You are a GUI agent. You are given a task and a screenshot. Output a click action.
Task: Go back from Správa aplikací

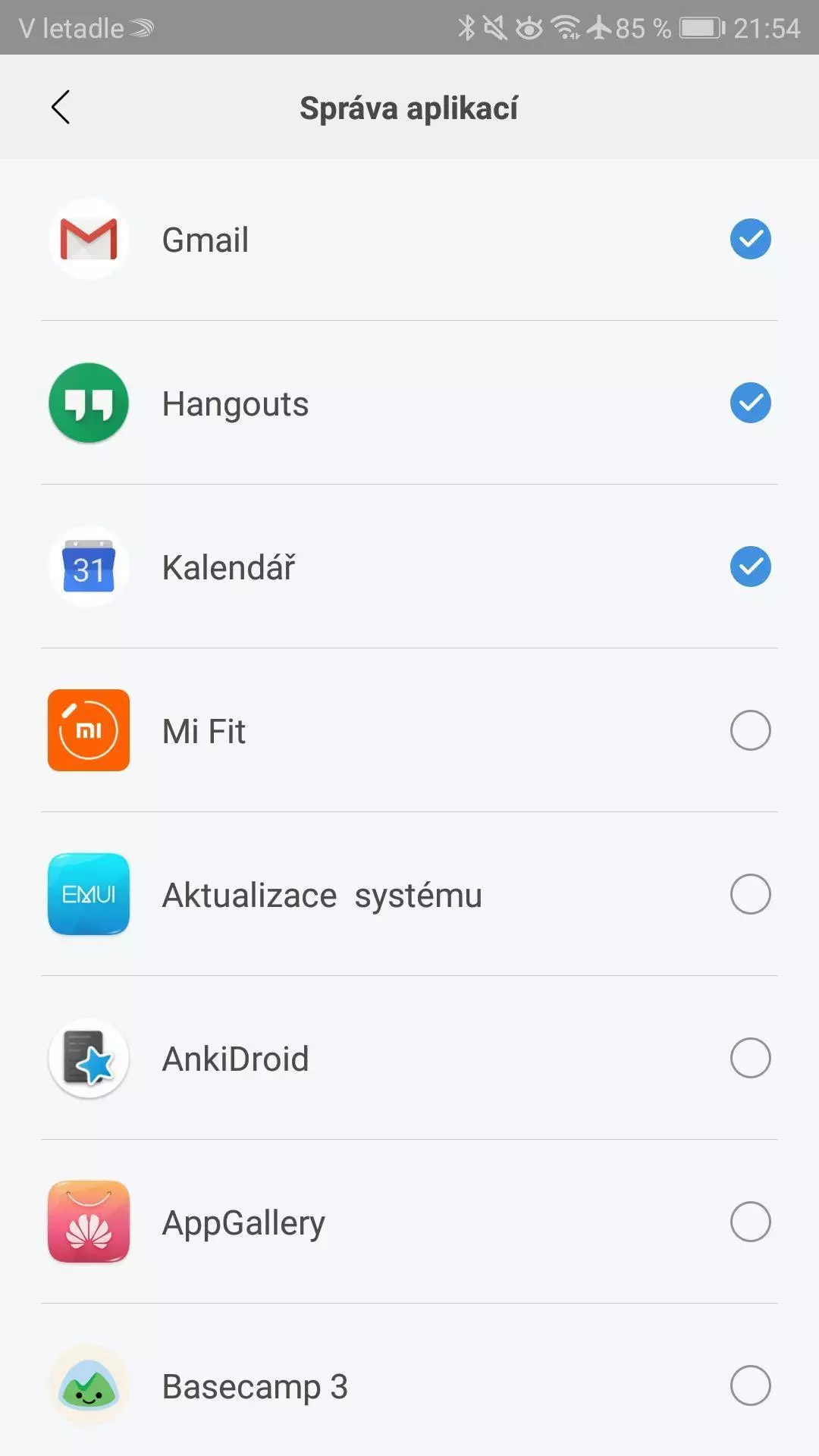coord(61,107)
